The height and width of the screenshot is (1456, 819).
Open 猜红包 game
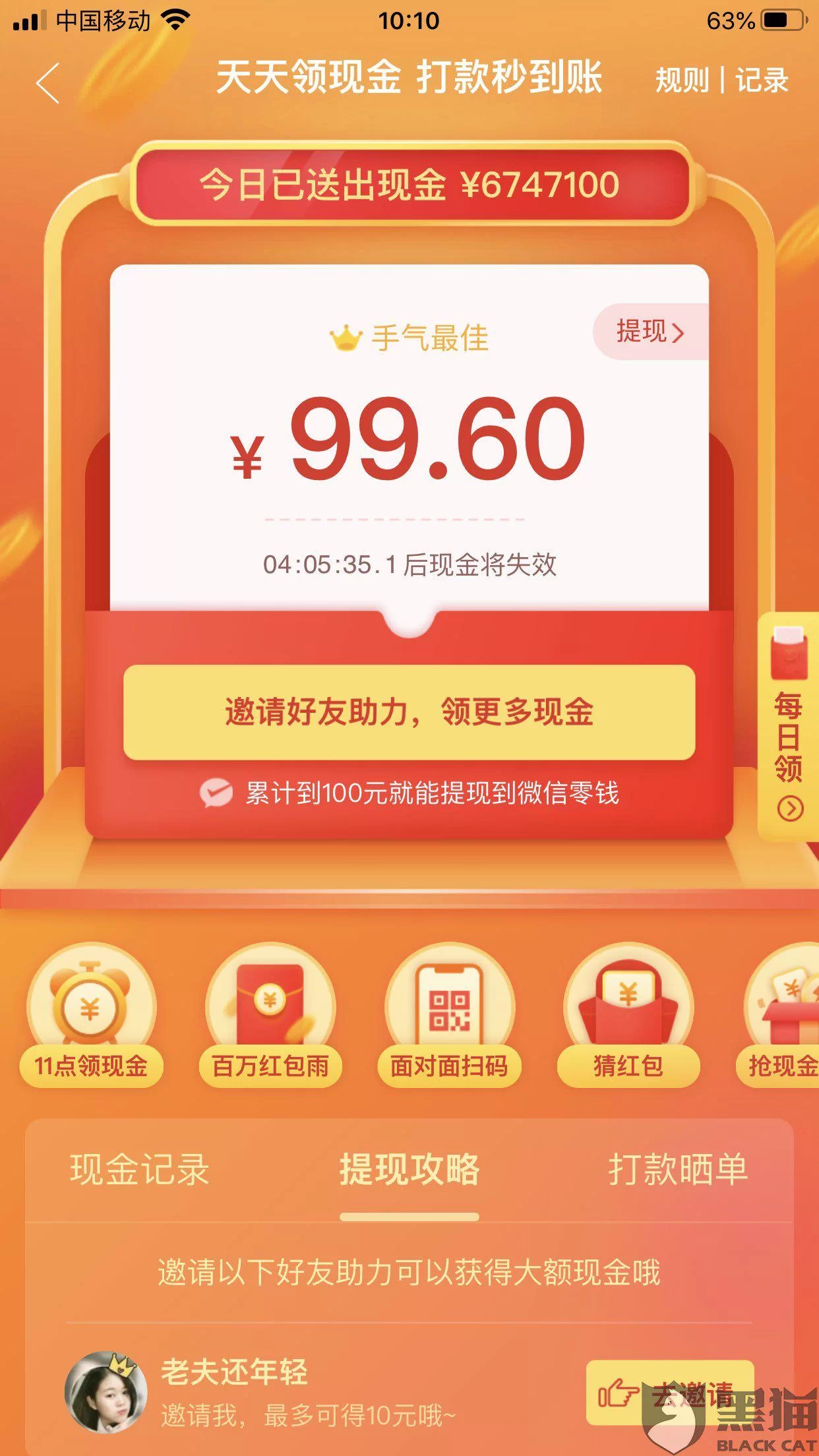[x=628, y=1016]
